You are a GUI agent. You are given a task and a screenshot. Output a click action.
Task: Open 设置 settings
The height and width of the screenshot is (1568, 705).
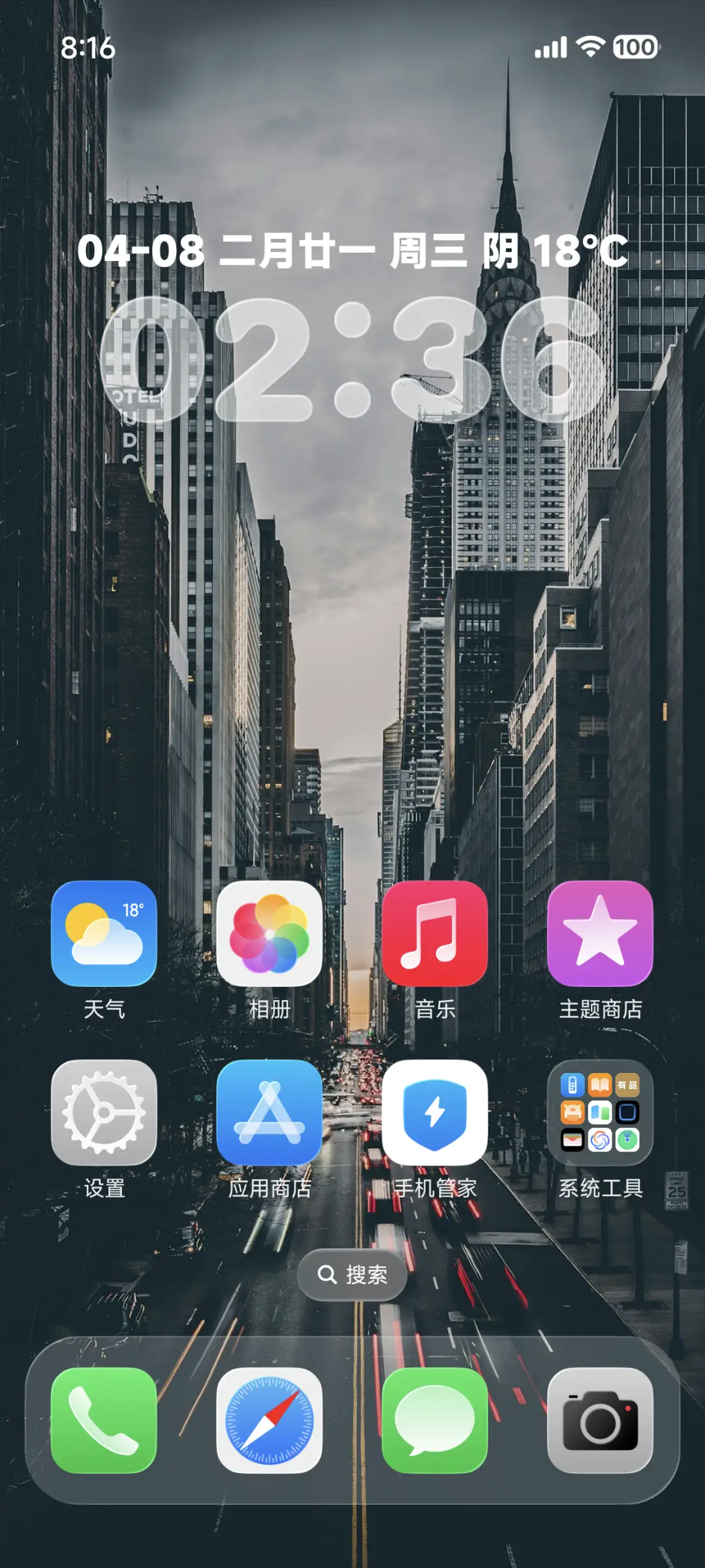pos(104,1112)
